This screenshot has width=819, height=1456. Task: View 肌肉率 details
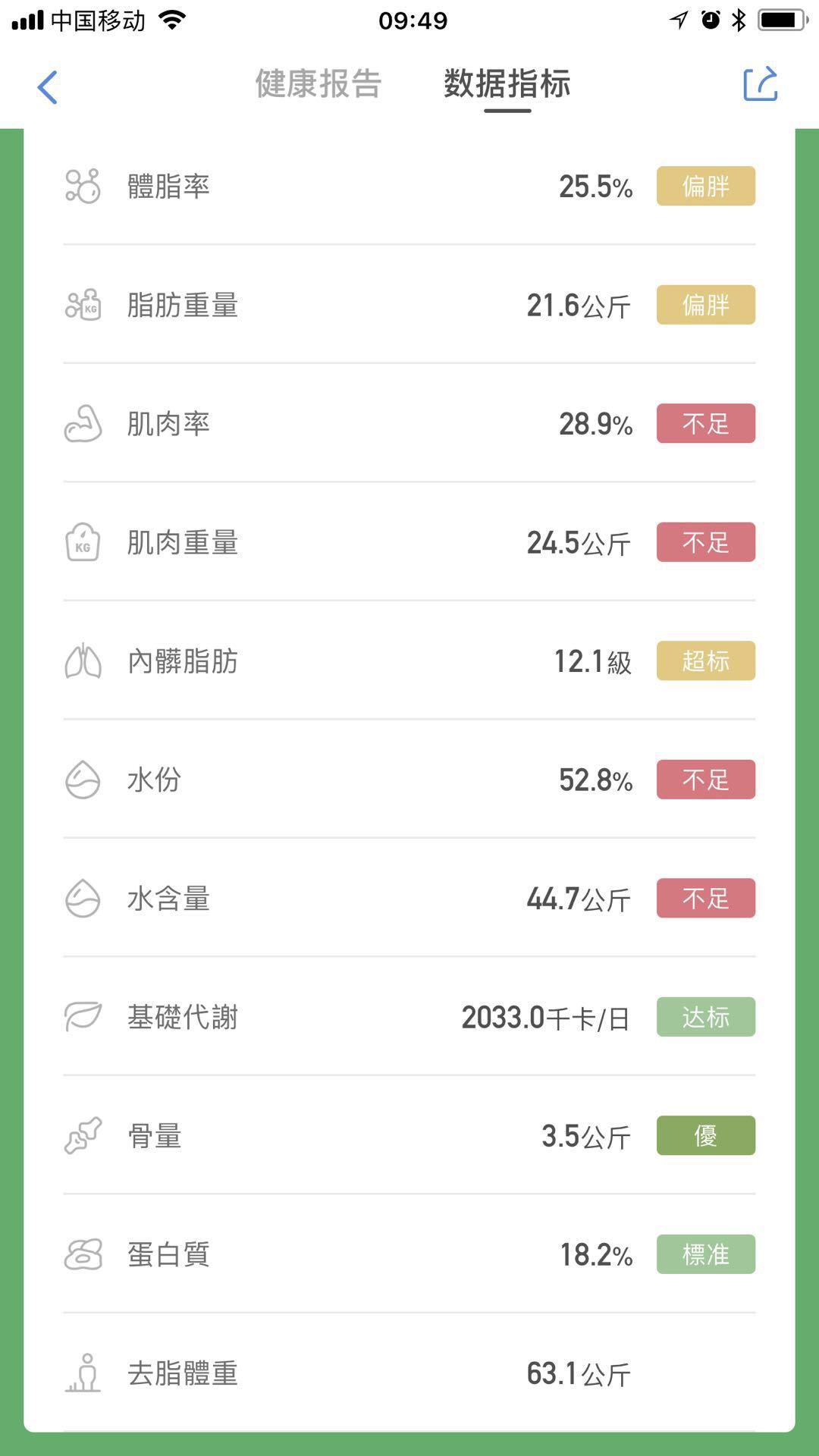[409, 423]
